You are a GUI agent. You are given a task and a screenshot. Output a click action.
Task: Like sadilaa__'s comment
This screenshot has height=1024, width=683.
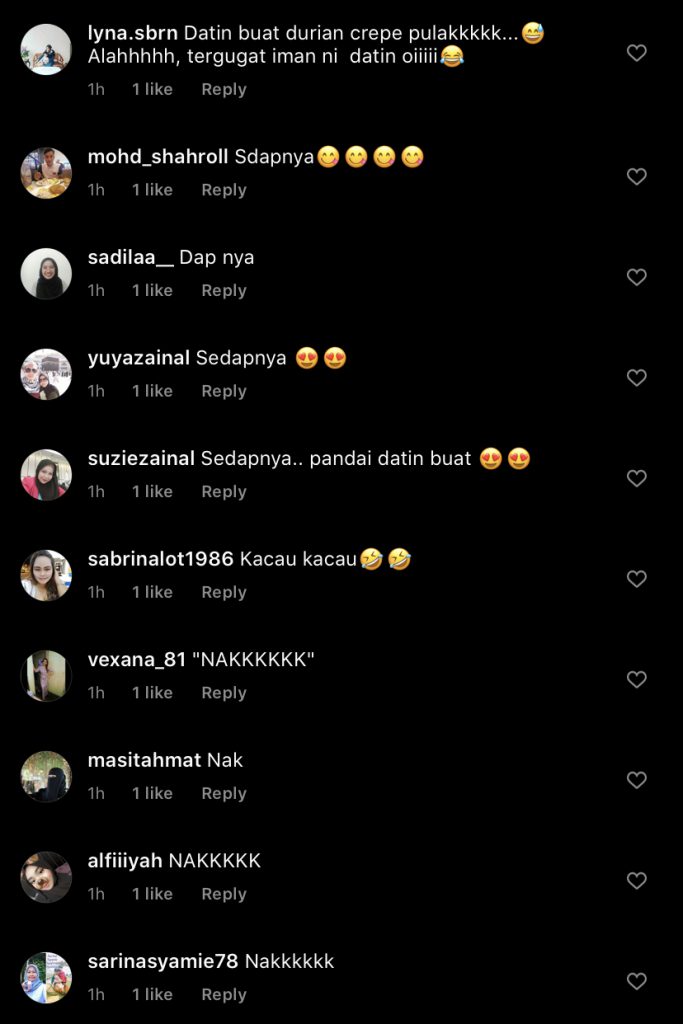[637, 277]
